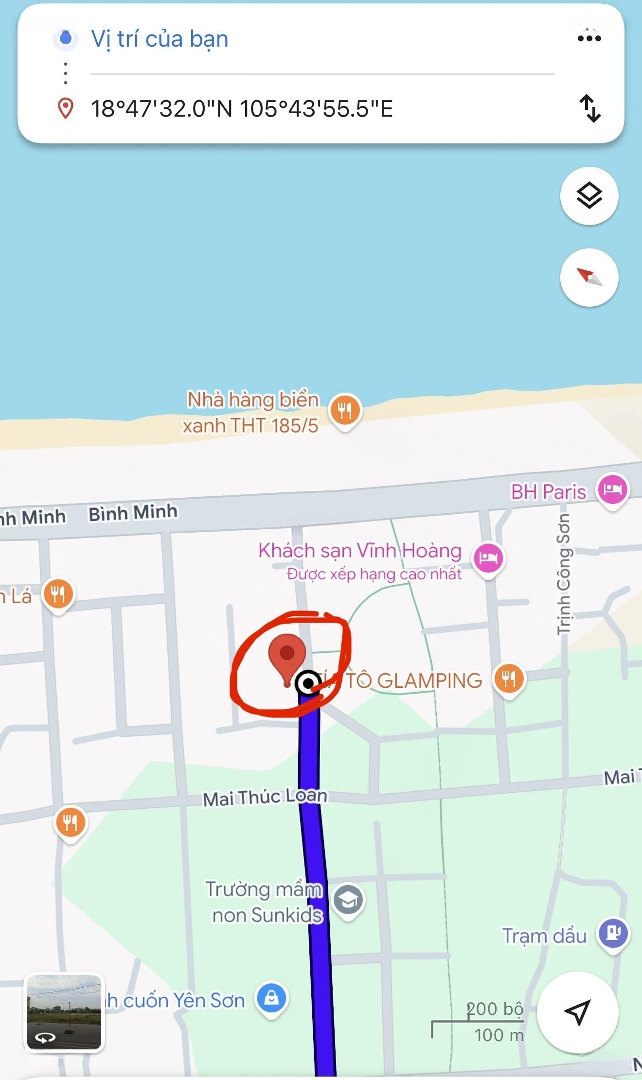The height and width of the screenshot is (1080, 642).
Task: Select Khách sạn Vĩnh Hoàng hotel marker
Action: (x=488, y=558)
